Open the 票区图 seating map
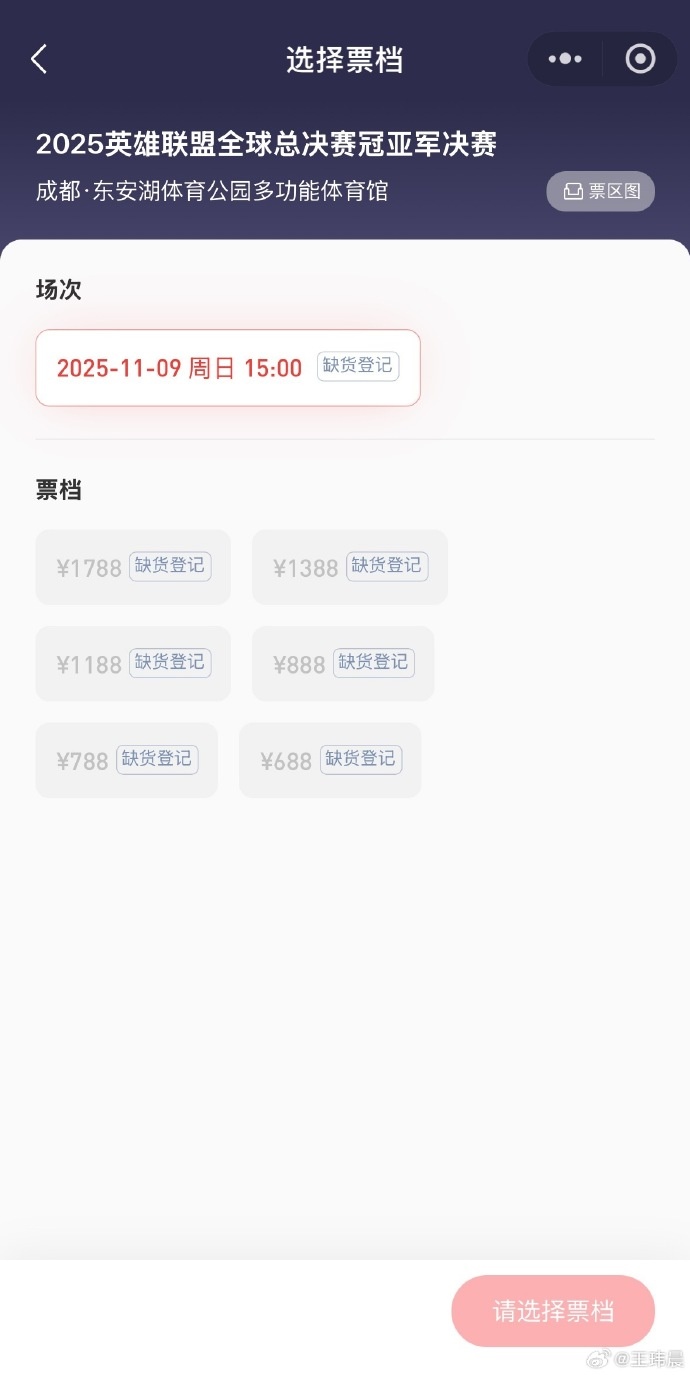This screenshot has width=690, height=1375. click(x=600, y=191)
